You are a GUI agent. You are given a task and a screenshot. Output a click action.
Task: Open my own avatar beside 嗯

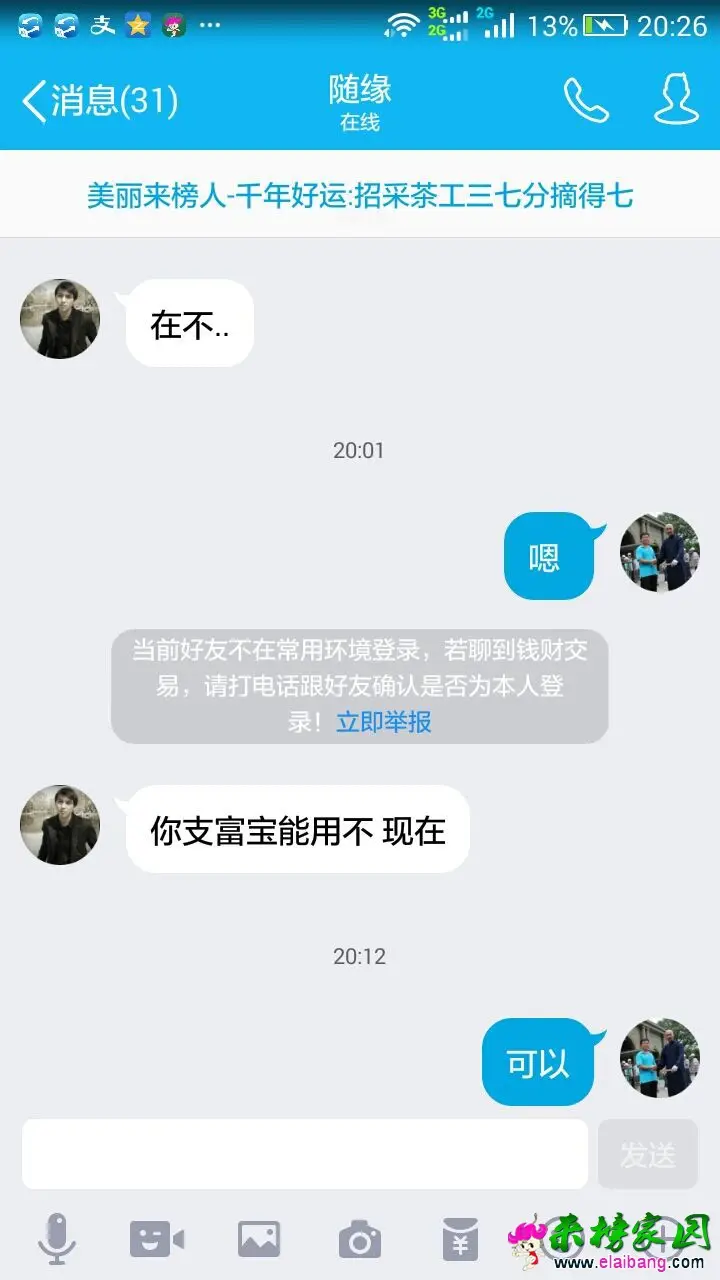click(659, 552)
